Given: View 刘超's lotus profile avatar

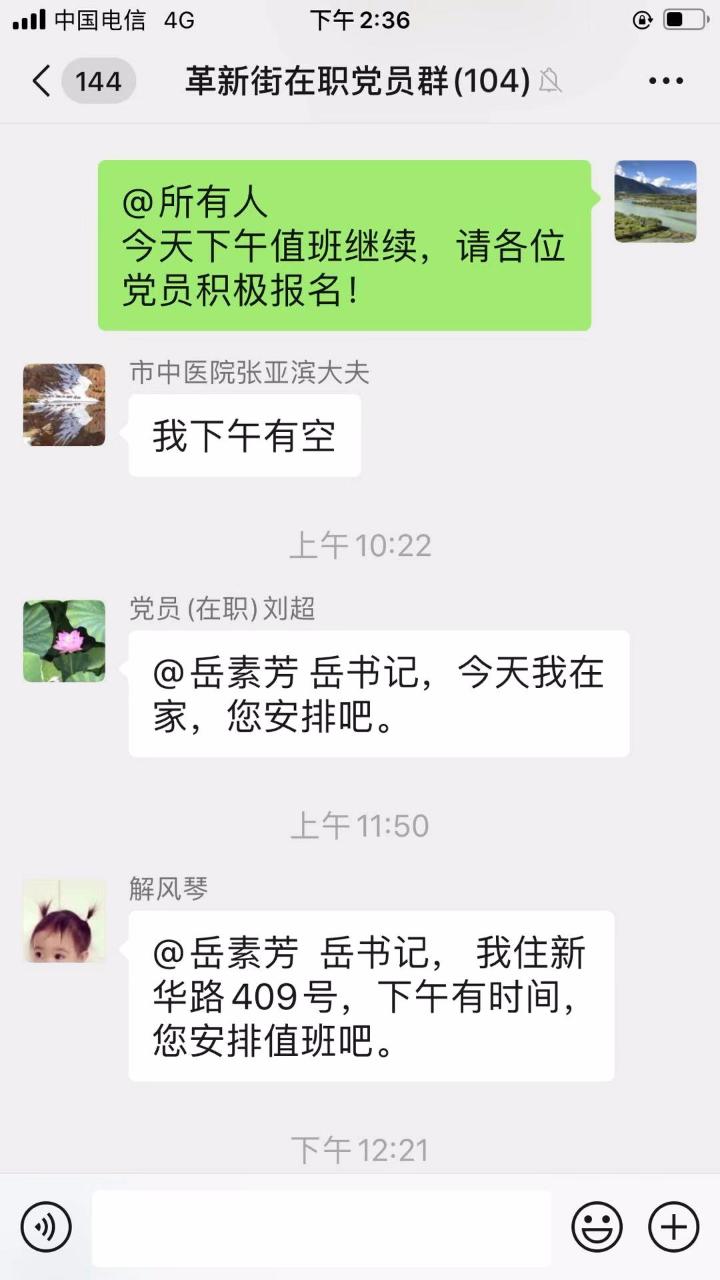Looking at the screenshot, I should click(x=64, y=641).
